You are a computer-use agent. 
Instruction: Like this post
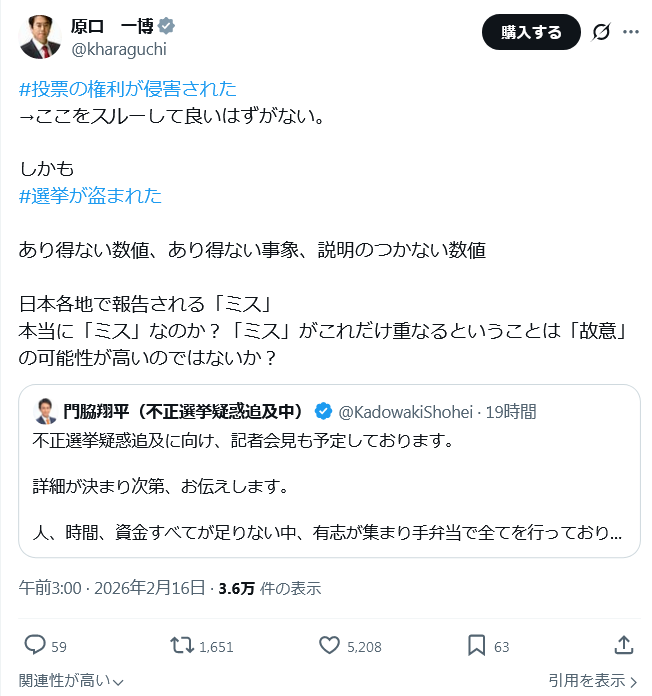(330, 646)
